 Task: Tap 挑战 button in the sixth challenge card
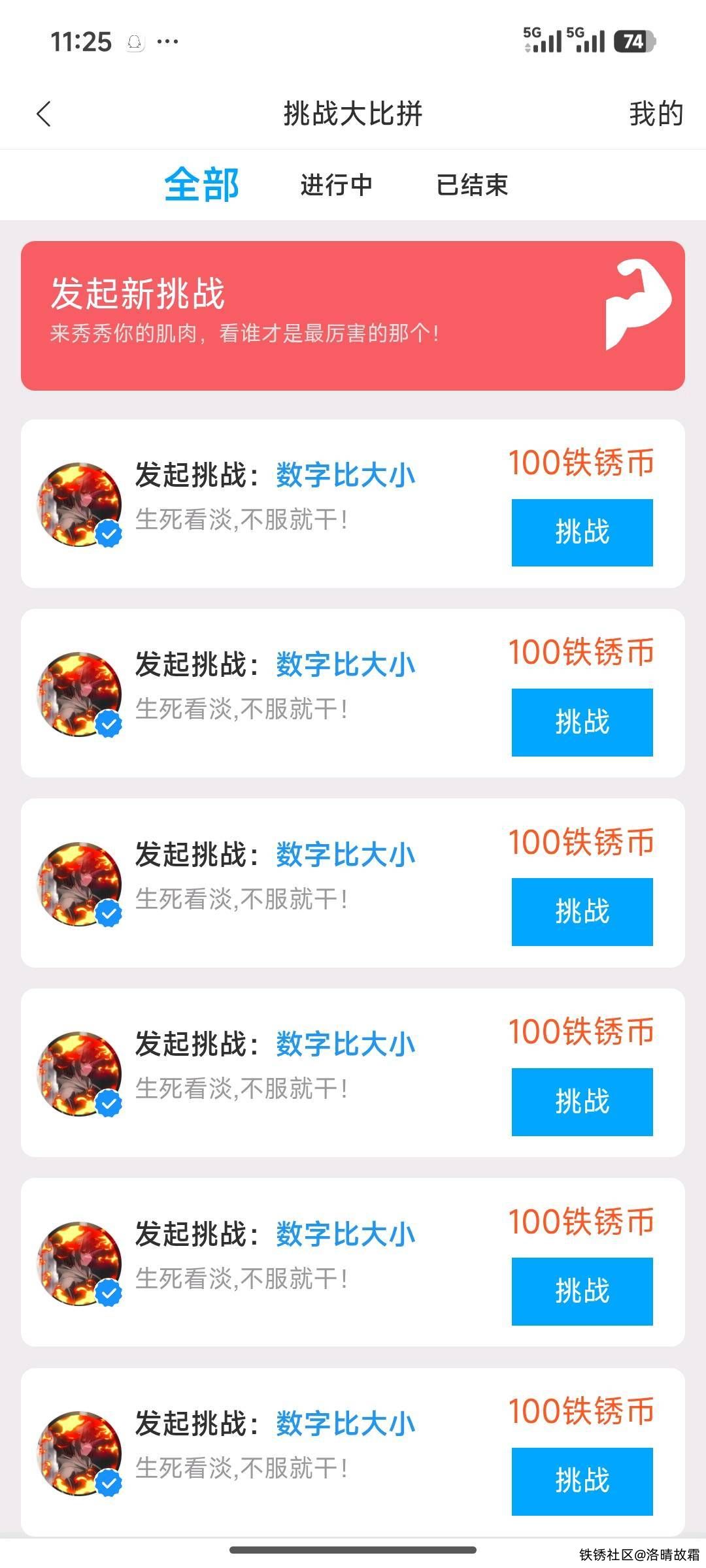pyautogui.click(x=582, y=1480)
